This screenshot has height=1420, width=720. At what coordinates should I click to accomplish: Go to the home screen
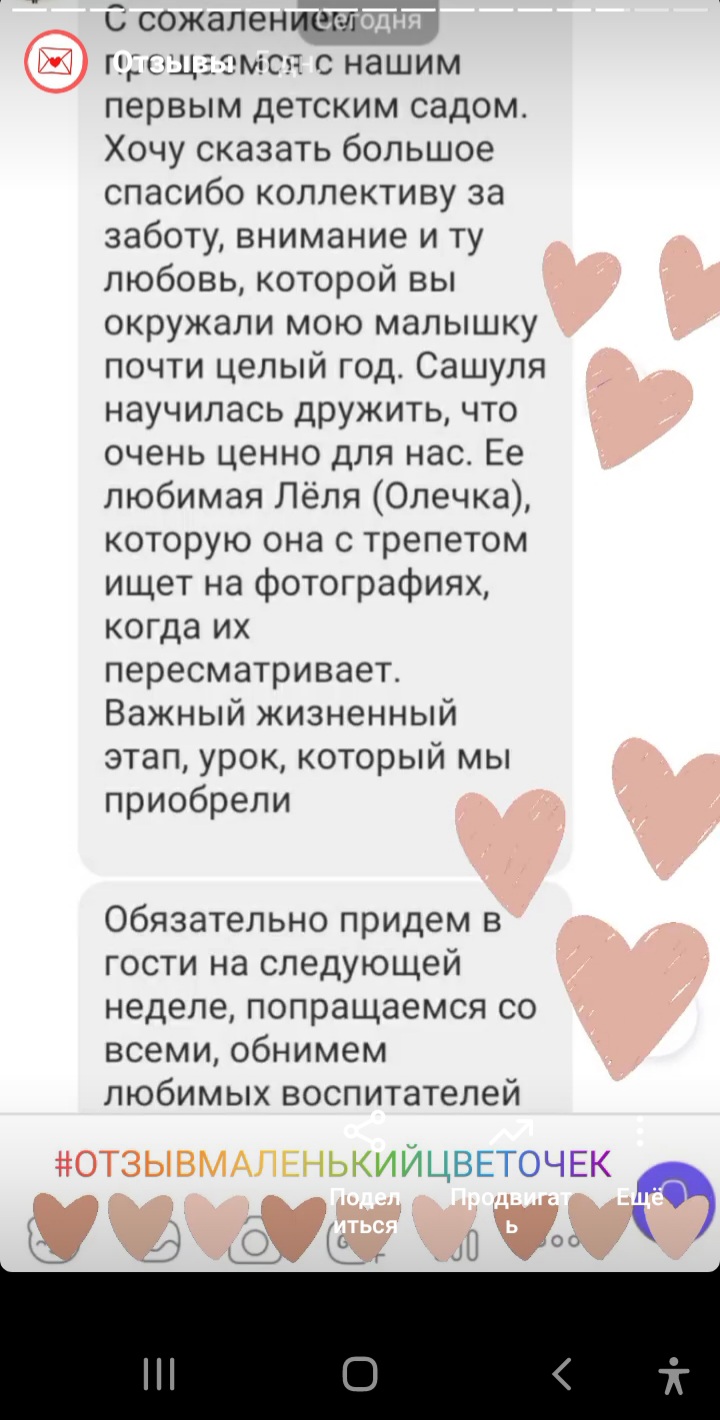click(x=360, y=1374)
